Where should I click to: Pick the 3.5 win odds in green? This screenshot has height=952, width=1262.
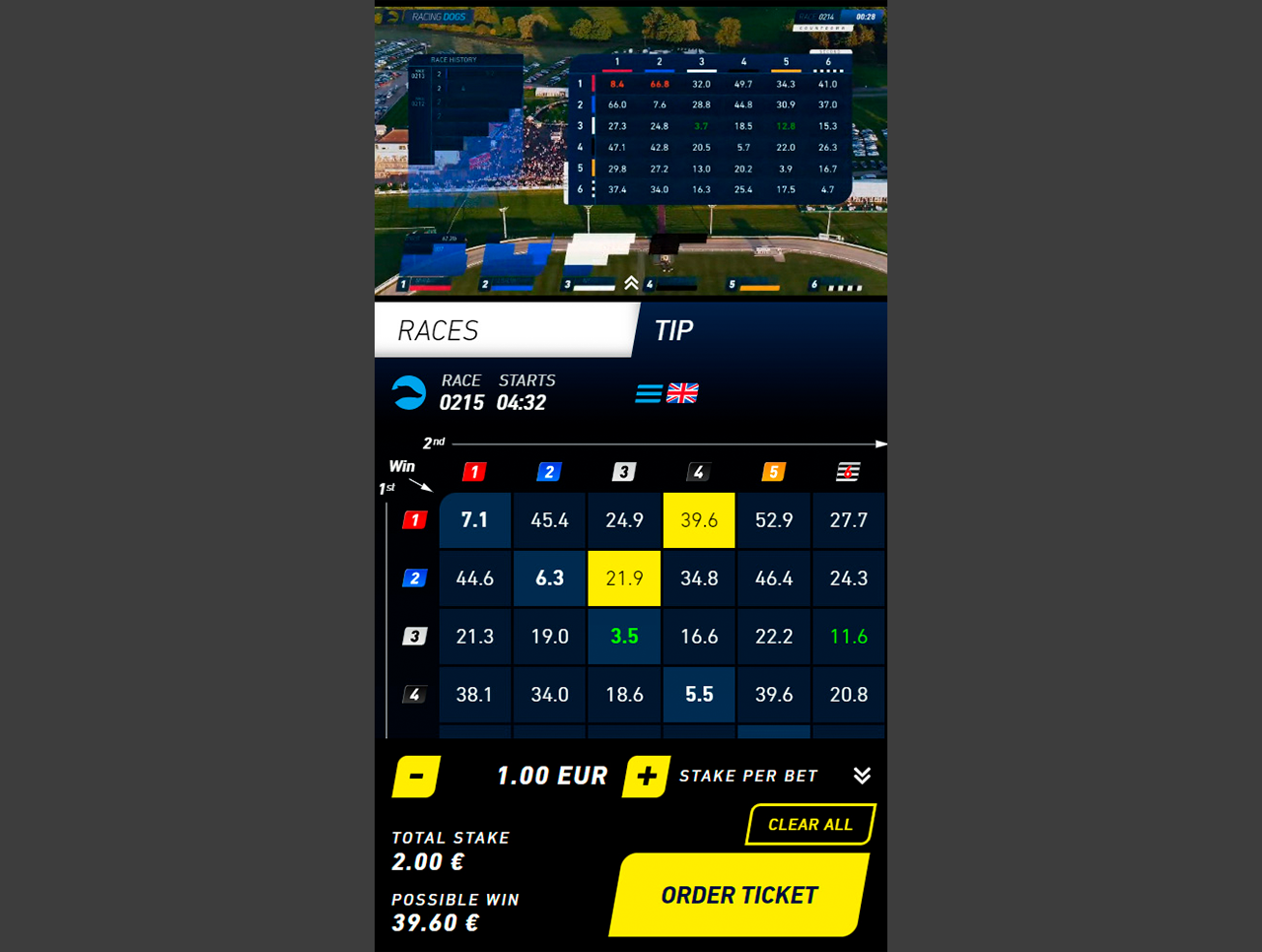pos(624,637)
